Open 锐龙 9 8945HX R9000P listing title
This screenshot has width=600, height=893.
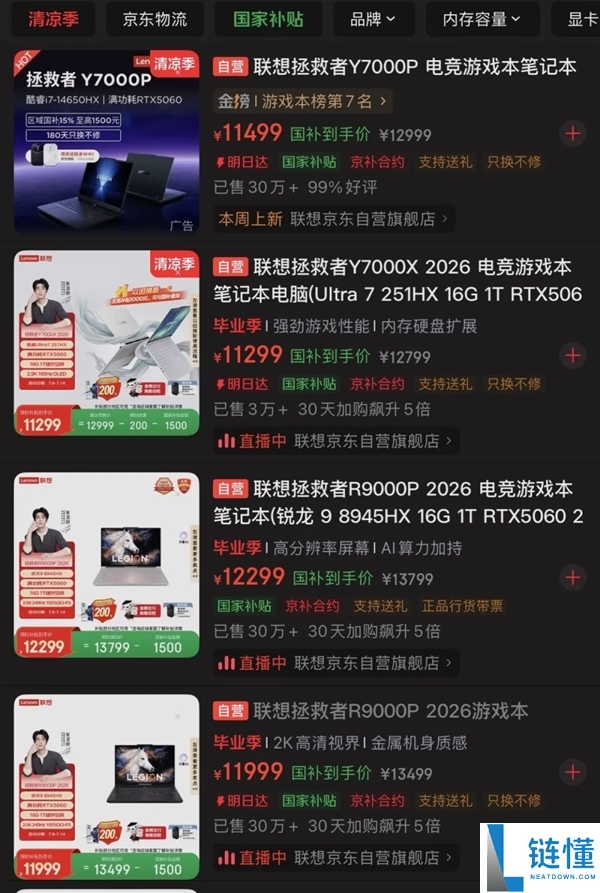(x=398, y=502)
